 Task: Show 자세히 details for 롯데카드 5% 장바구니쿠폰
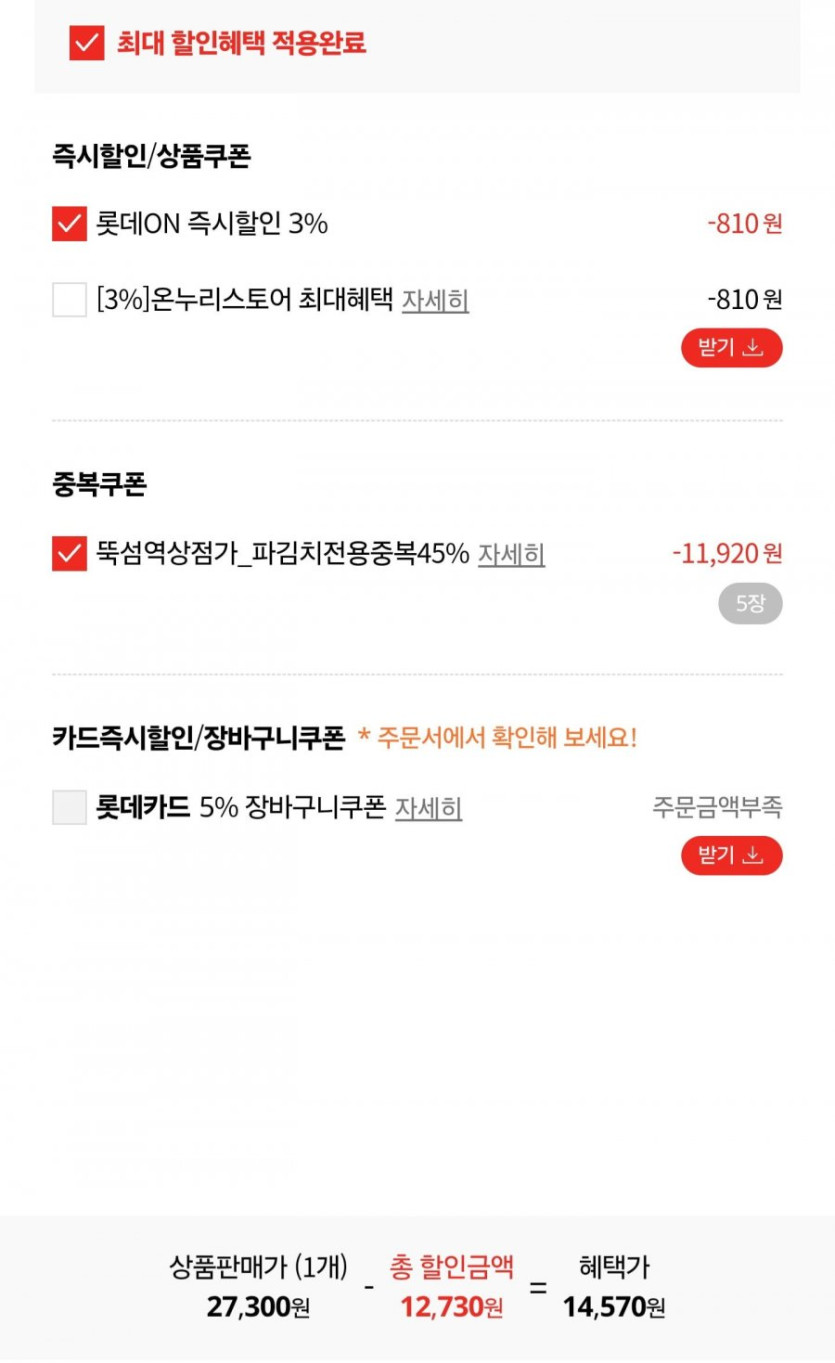tap(428, 808)
